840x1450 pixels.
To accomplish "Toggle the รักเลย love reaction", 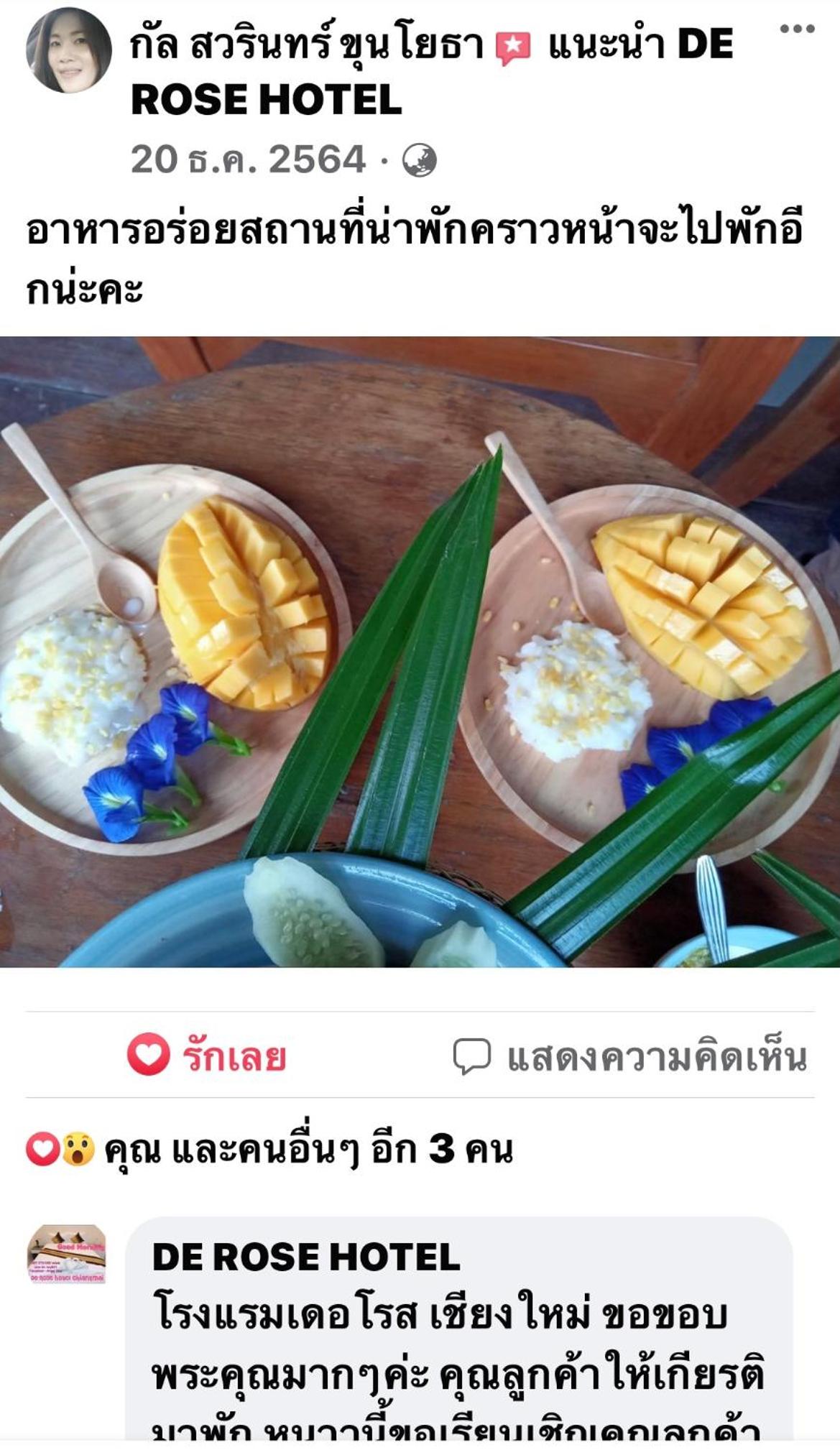I will [x=208, y=1056].
